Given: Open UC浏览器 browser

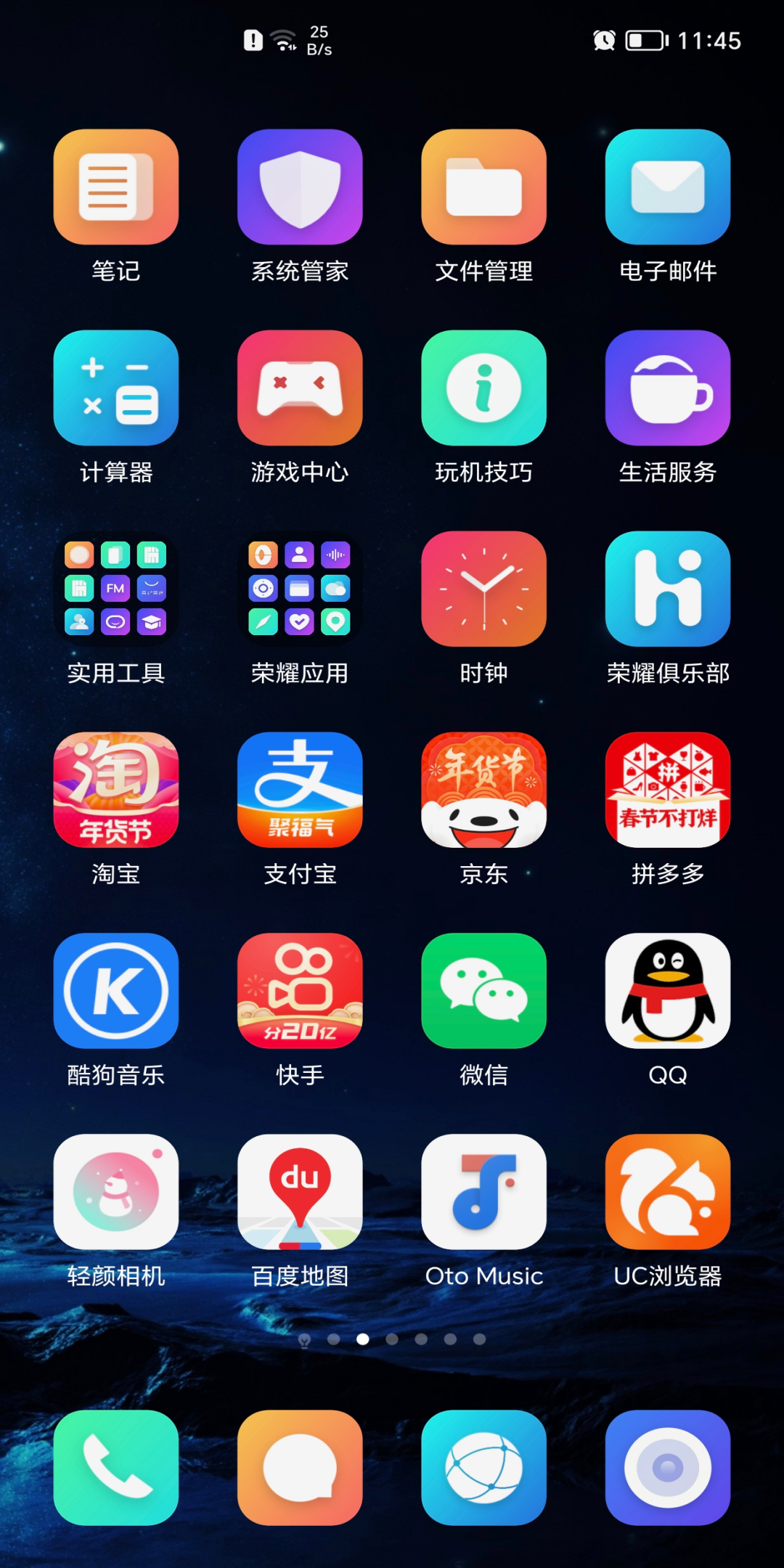Looking at the screenshot, I should (668, 1192).
